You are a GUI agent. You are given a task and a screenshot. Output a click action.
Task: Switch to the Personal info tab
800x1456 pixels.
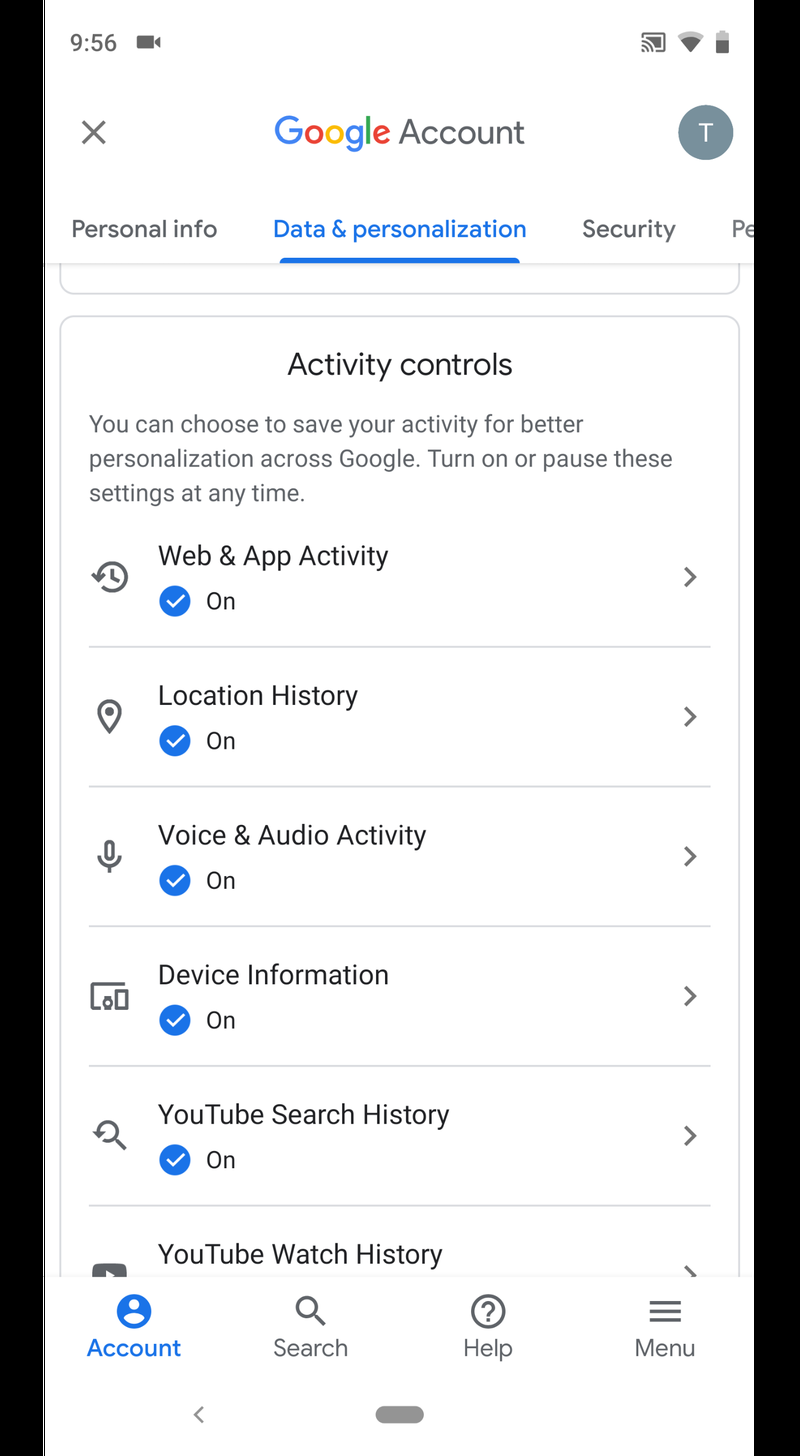pyautogui.click(x=144, y=229)
